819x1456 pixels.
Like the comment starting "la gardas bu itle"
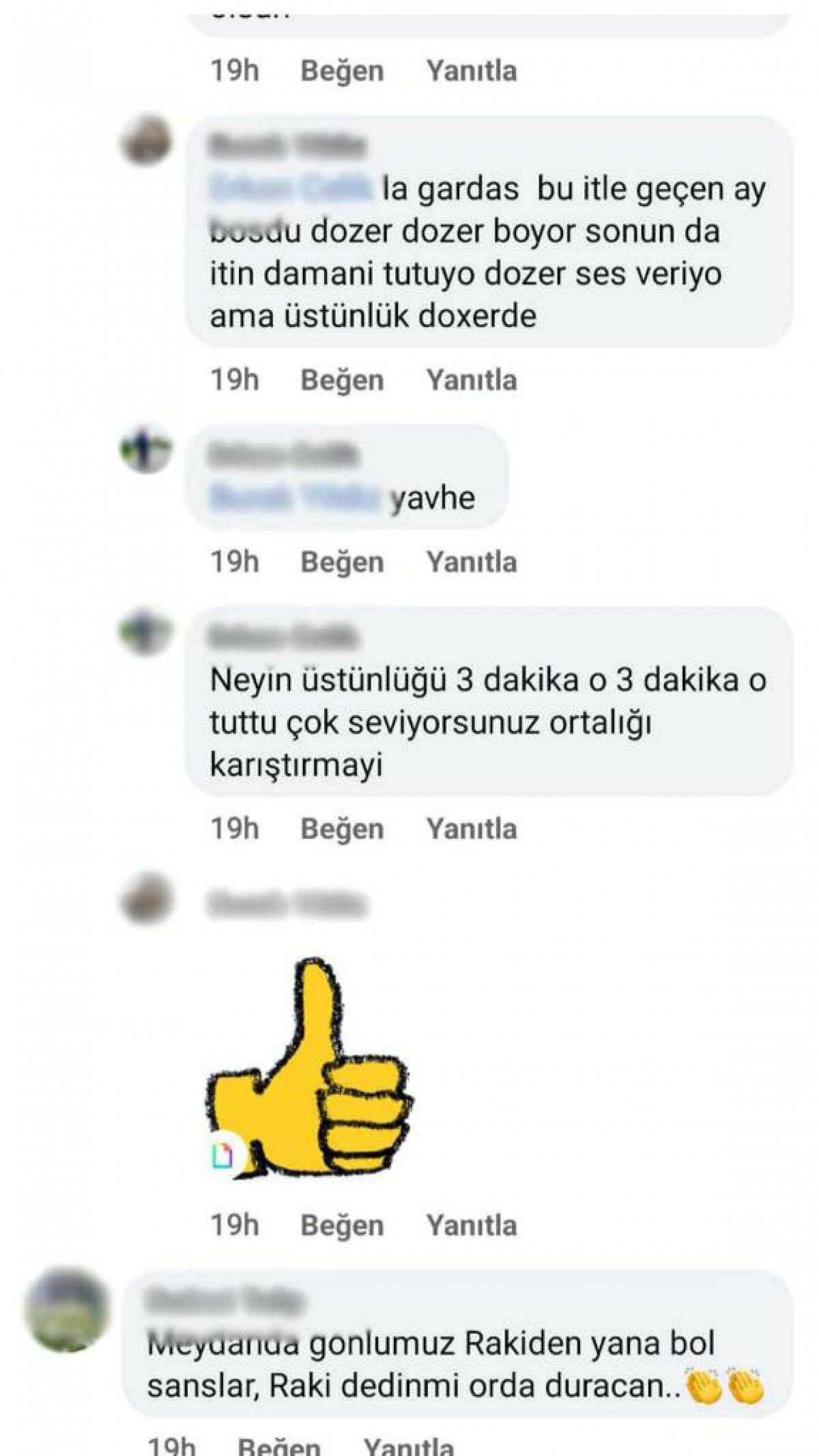point(342,380)
